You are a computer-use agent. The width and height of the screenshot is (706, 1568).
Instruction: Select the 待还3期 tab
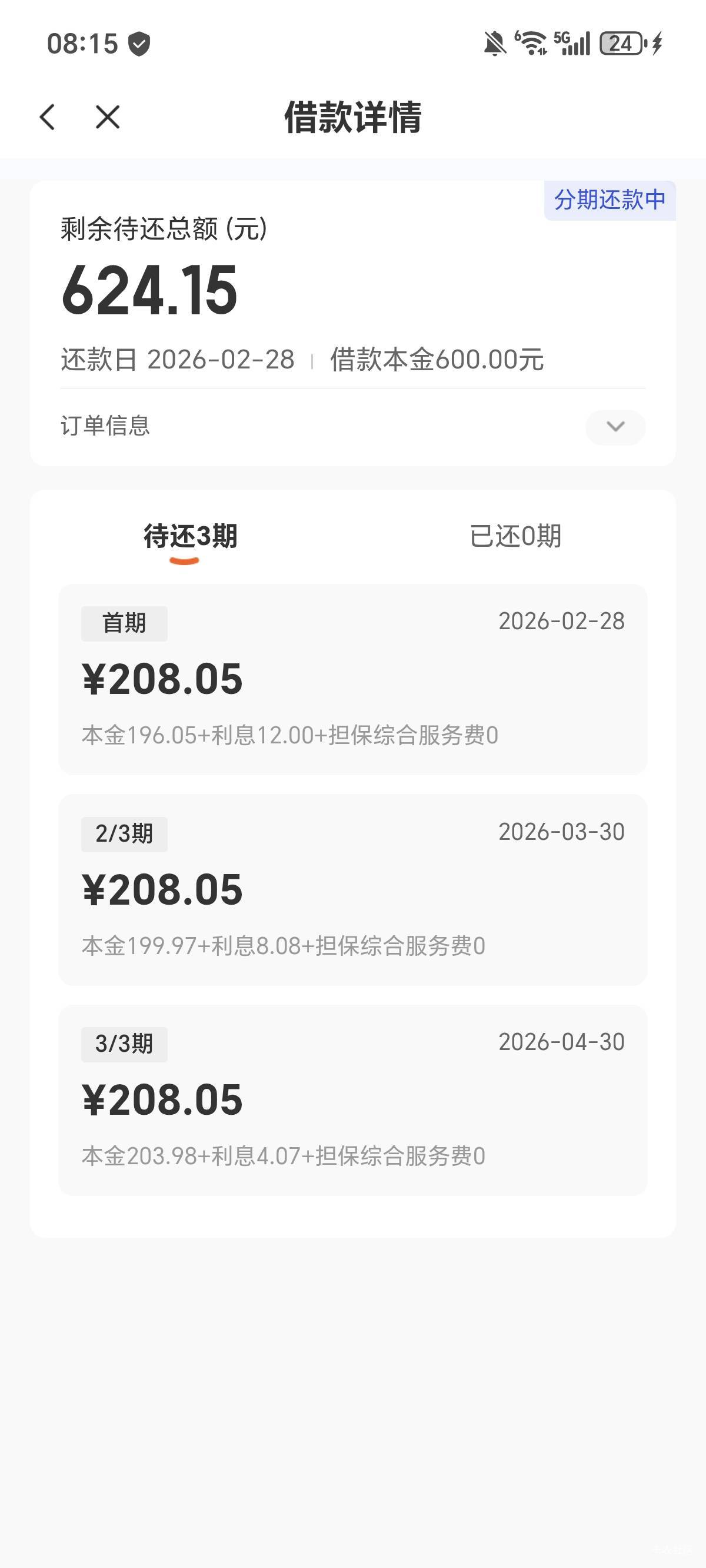click(x=190, y=536)
